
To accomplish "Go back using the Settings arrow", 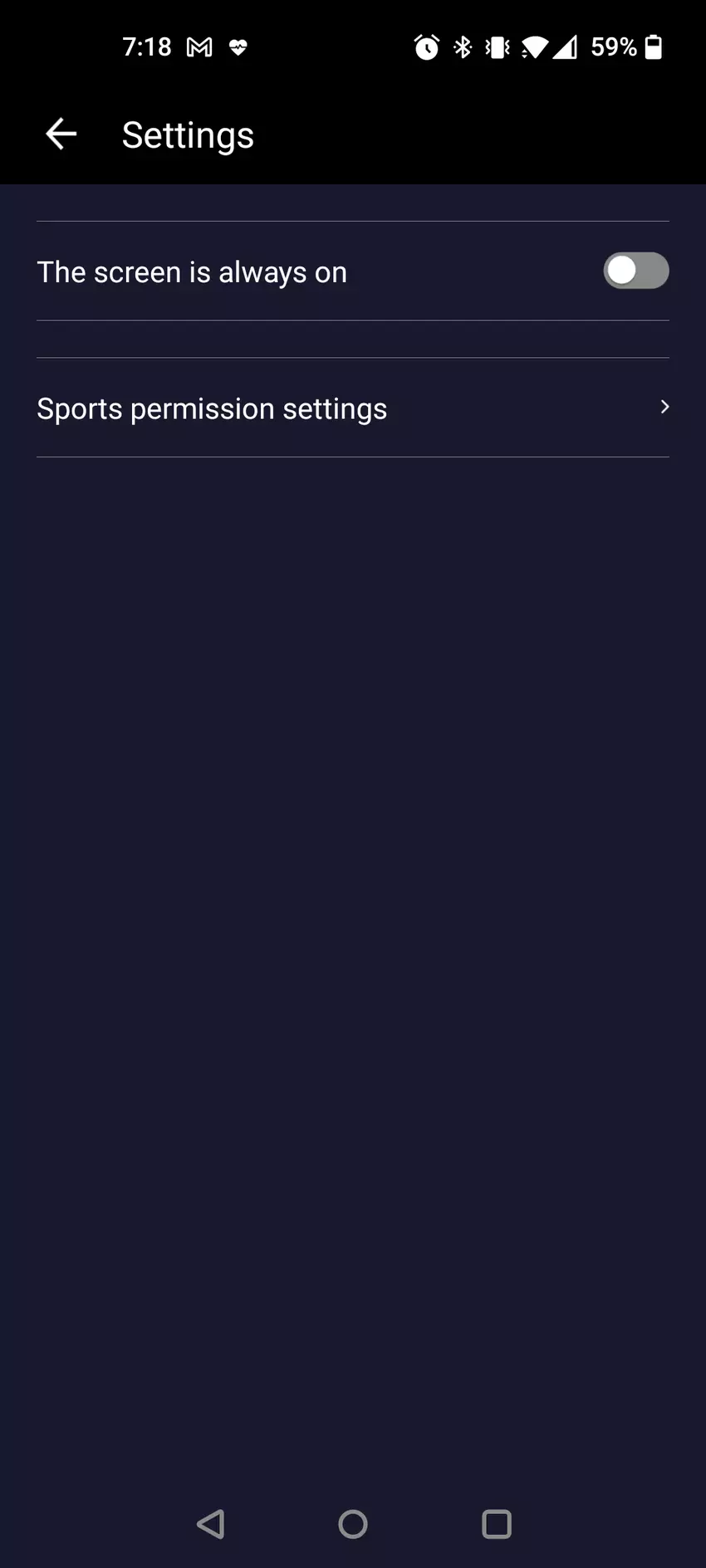I will pos(61,134).
